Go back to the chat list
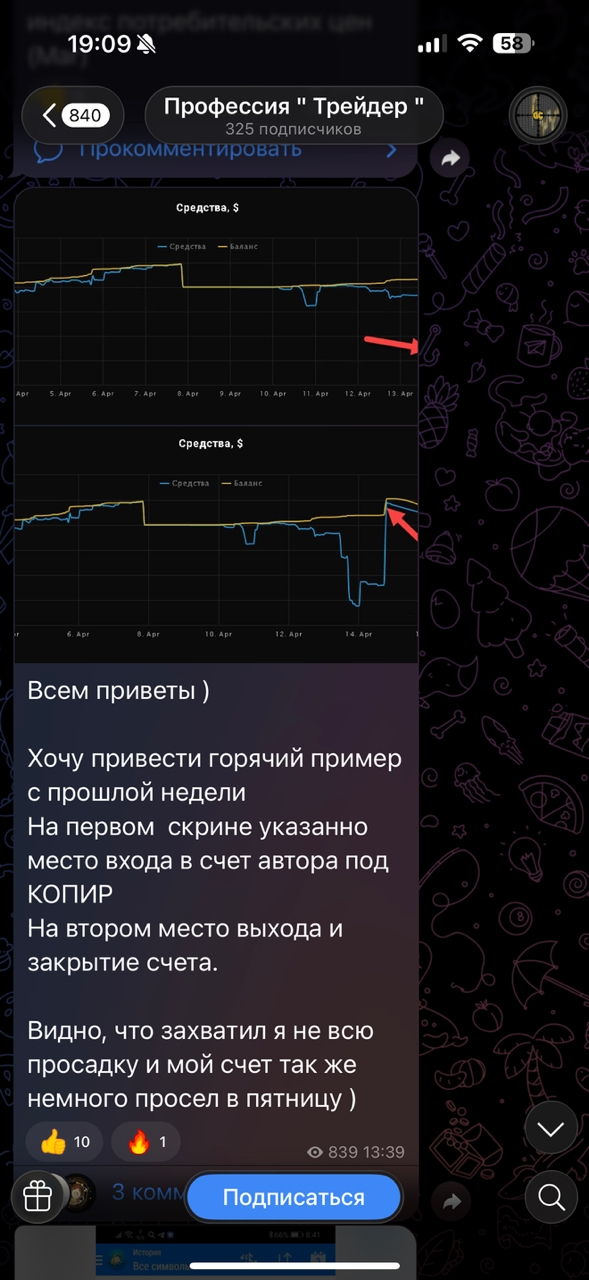 pos(73,116)
